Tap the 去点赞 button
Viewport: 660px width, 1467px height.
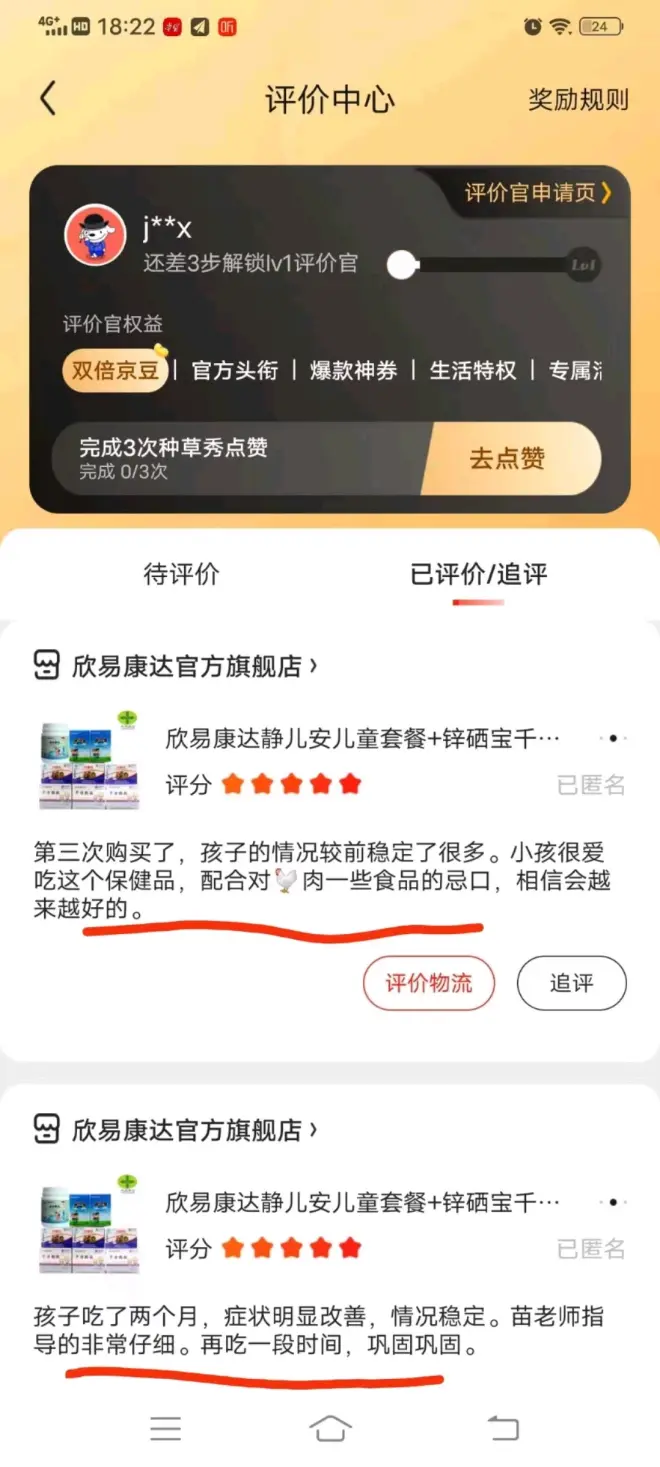coord(507,459)
